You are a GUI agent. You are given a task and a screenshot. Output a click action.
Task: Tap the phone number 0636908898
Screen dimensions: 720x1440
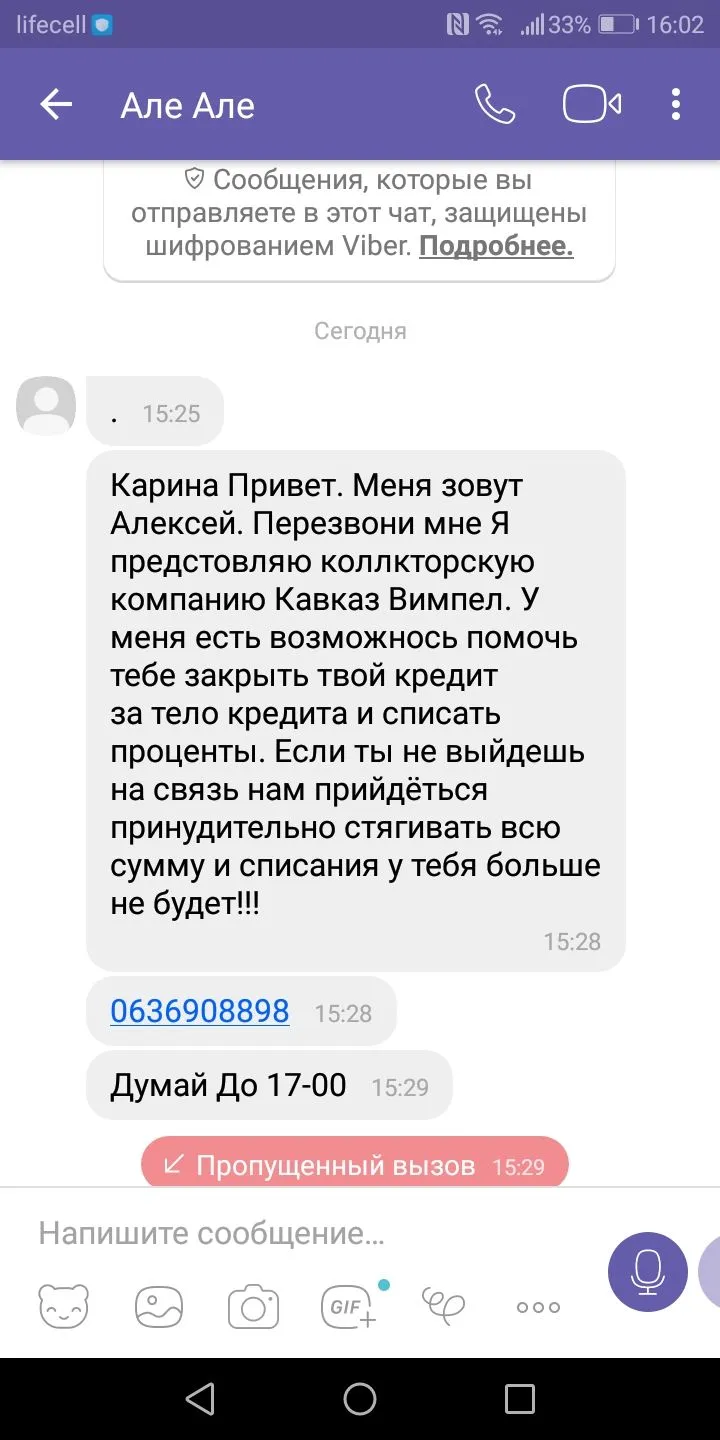(x=200, y=1011)
